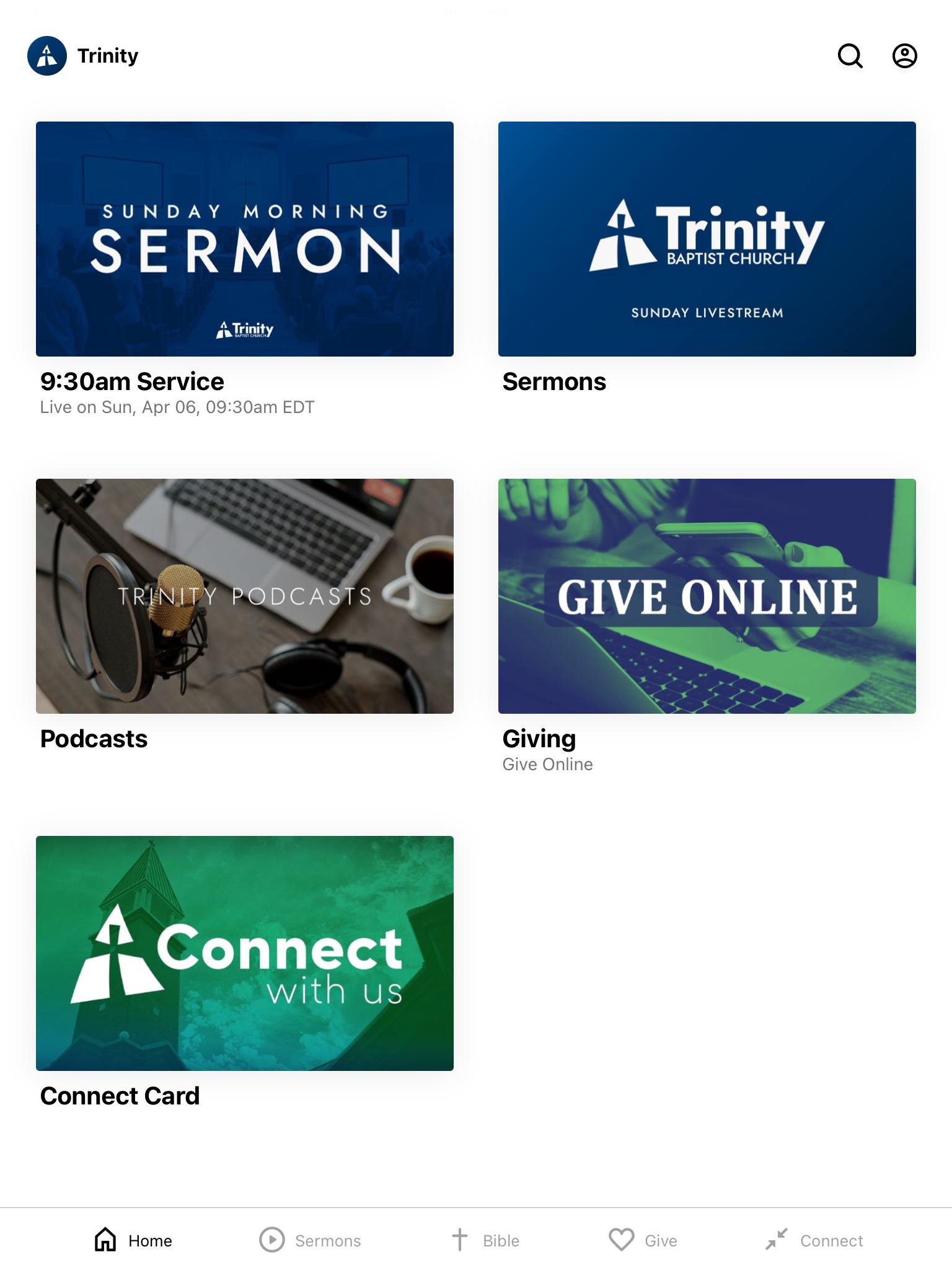Open the Sermons card with Sunday Livestream
Screen dimensions: 952x1270
point(707,239)
